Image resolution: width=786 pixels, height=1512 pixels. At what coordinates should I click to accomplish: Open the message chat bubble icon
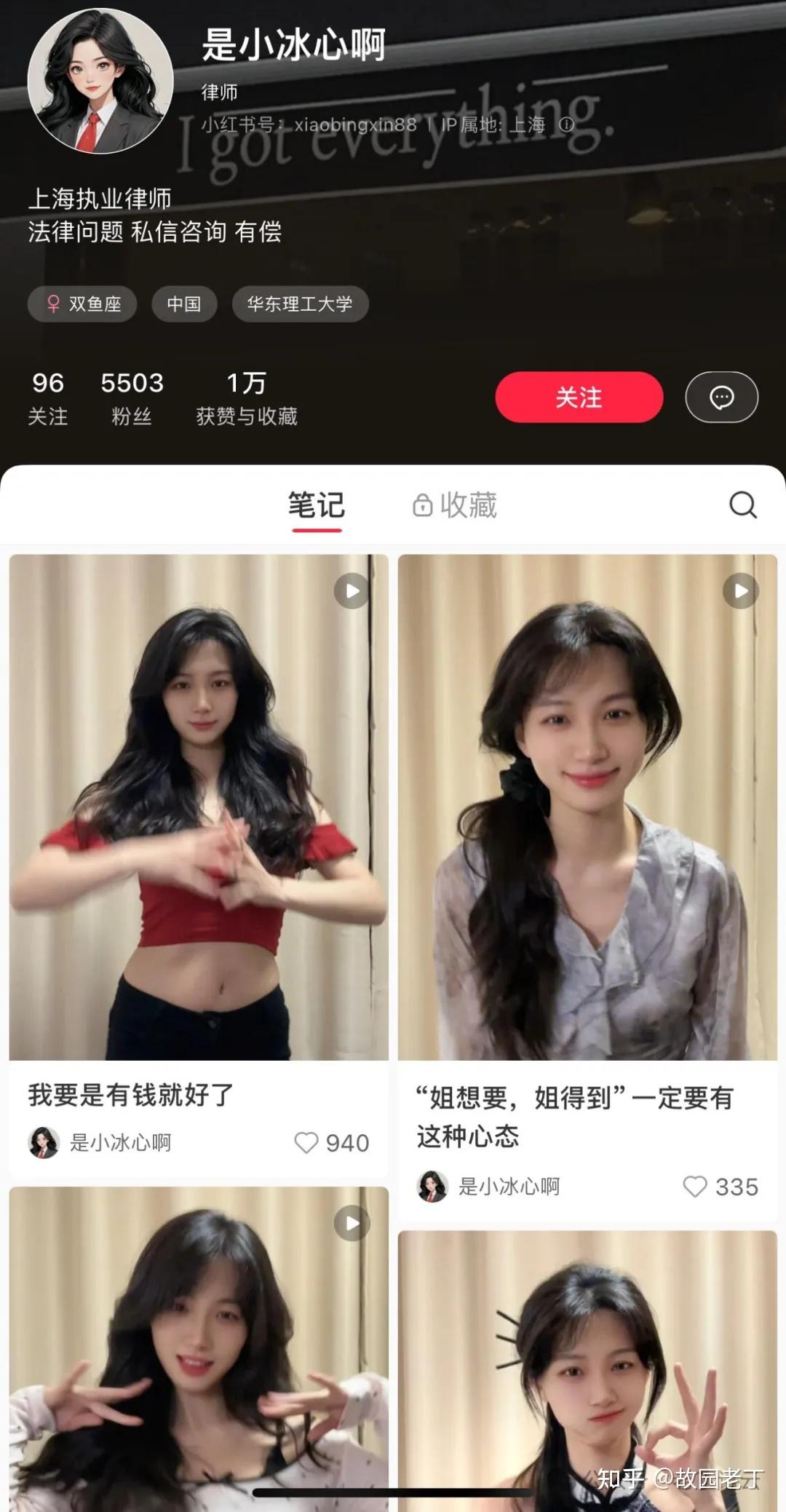tap(721, 397)
